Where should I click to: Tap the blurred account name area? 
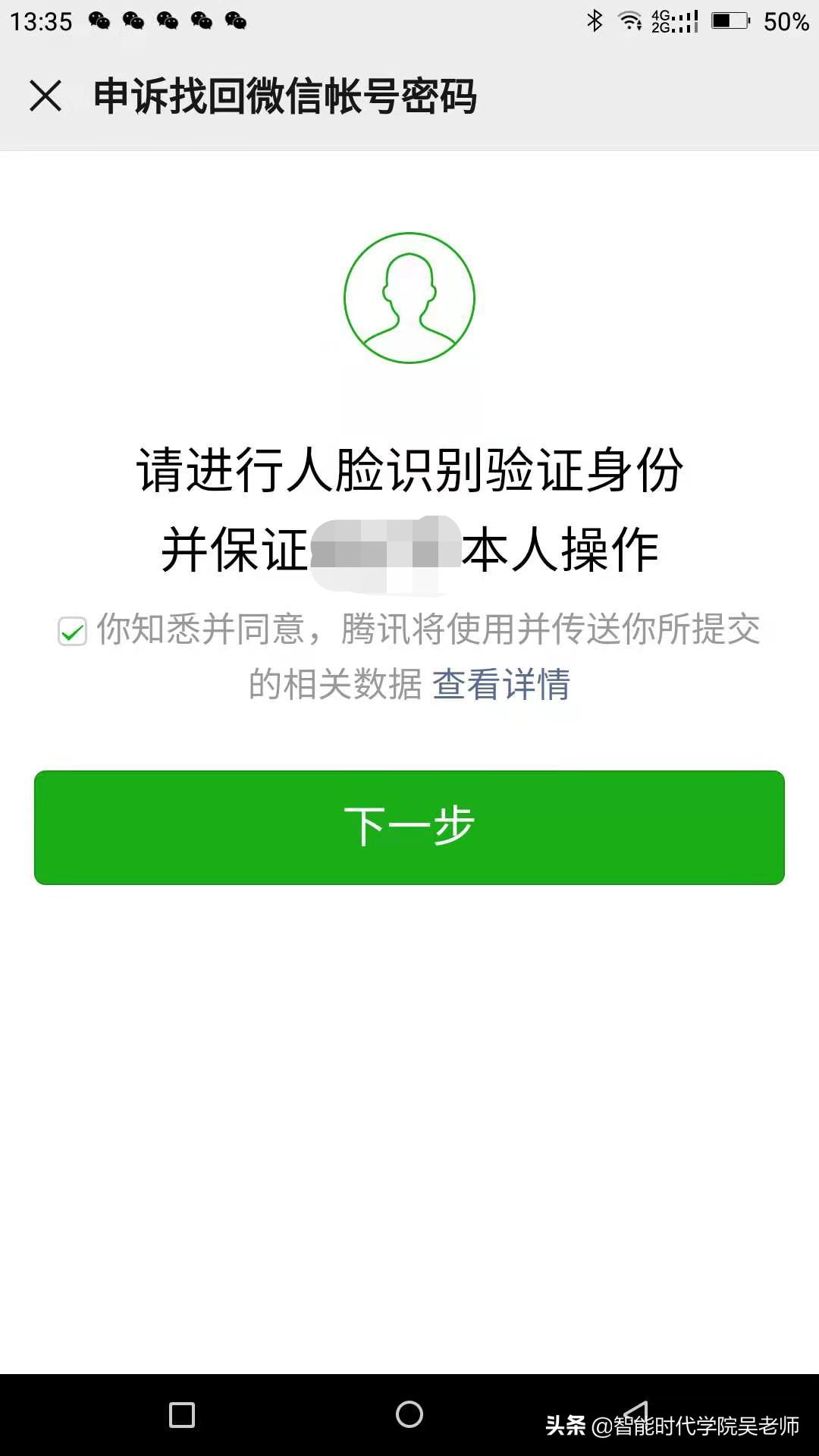tap(387, 548)
